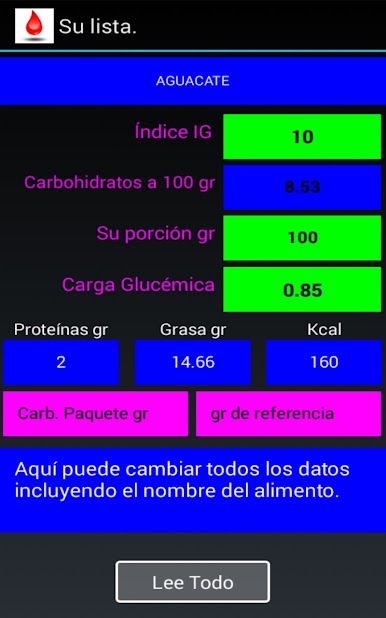Tap the Lee Todo button

pyautogui.click(x=193, y=582)
